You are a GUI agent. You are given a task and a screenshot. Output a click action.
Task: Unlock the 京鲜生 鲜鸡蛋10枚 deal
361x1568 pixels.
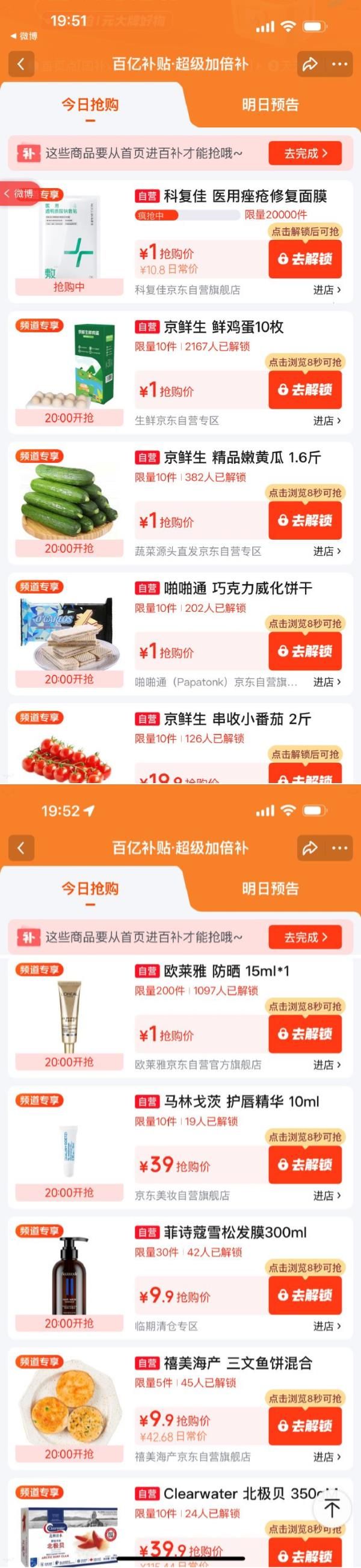305,389
